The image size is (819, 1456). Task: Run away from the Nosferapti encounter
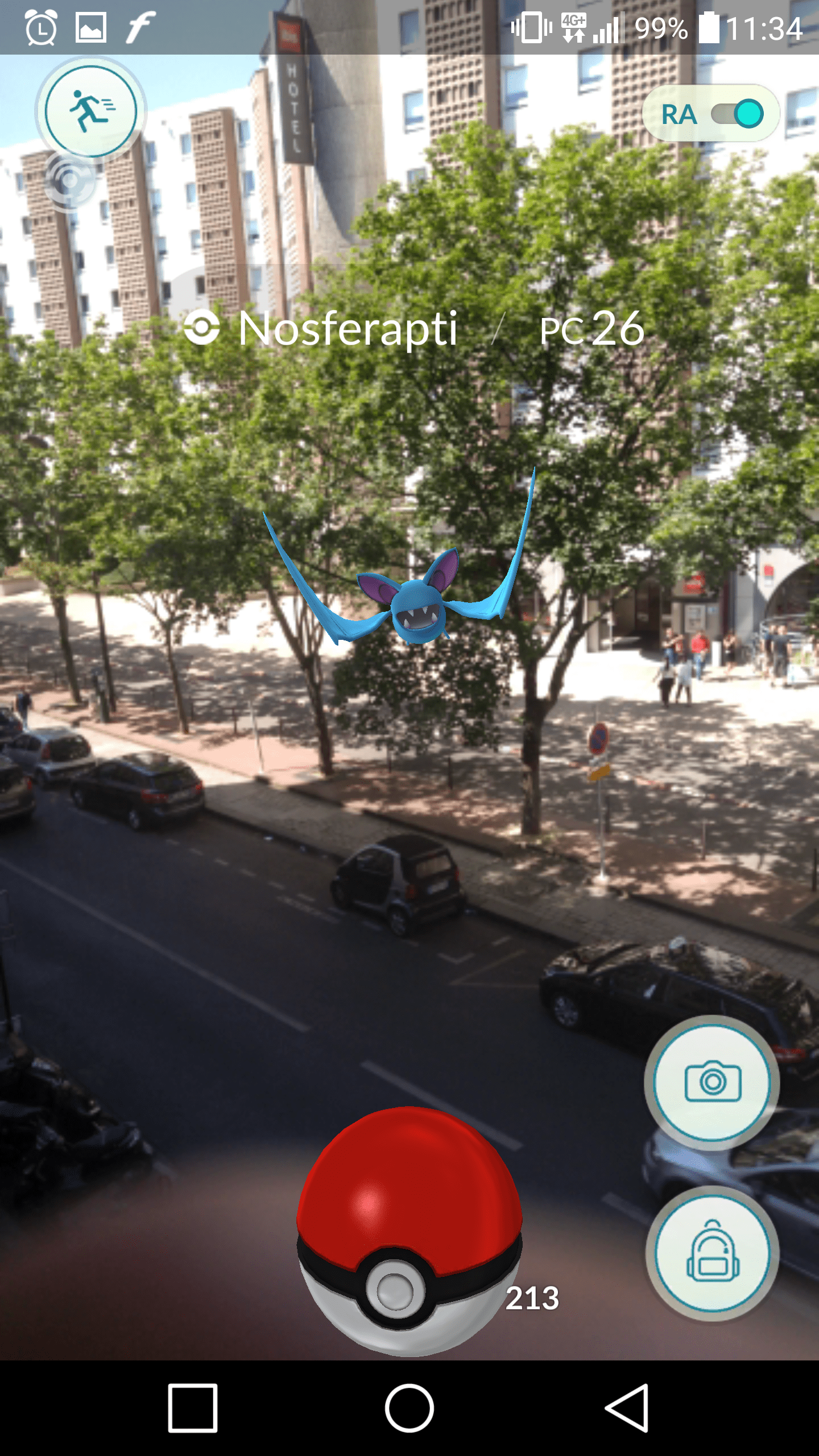click(91, 111)
